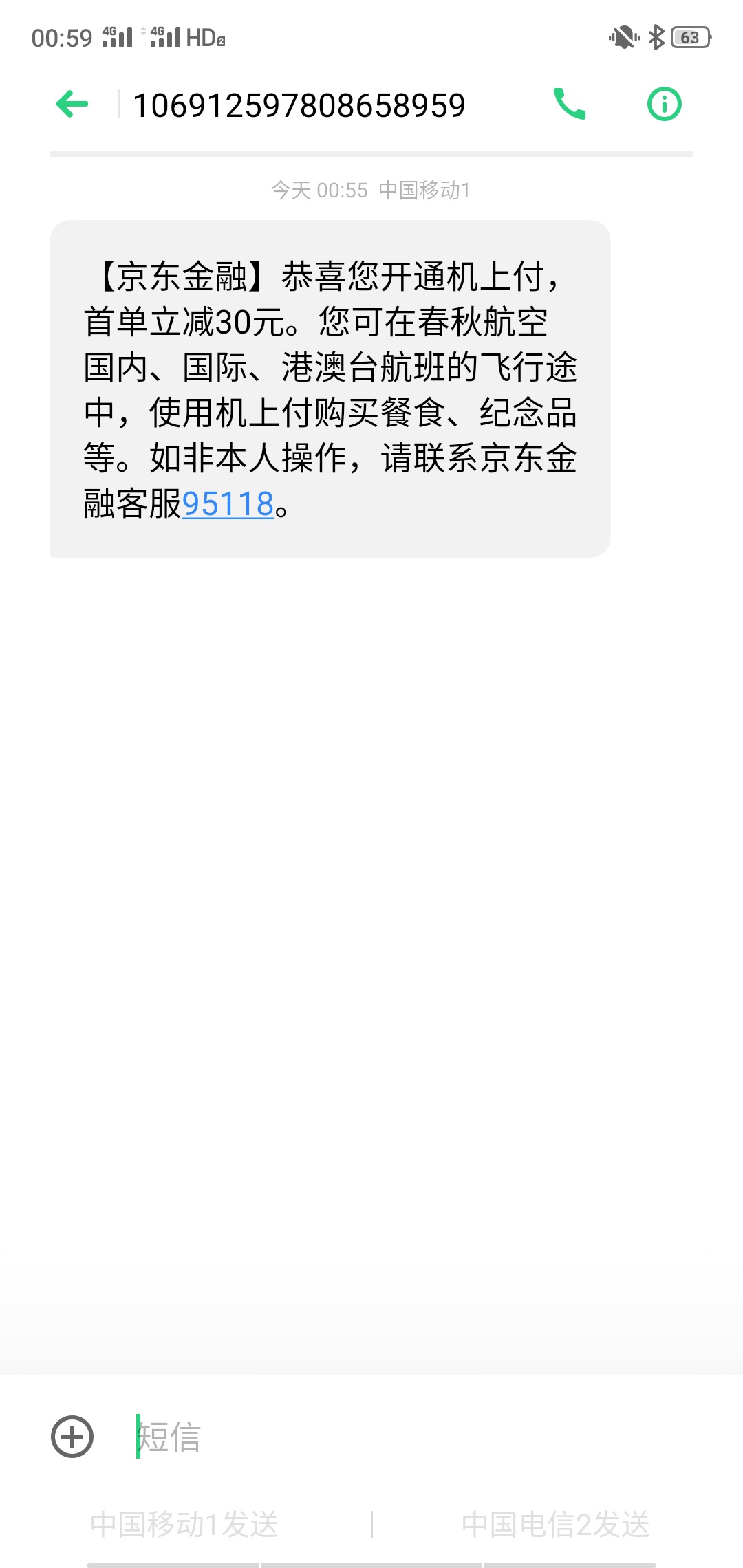Go back using the green arrow
The height and width of the screenshot is (1568, 743).
72,105
